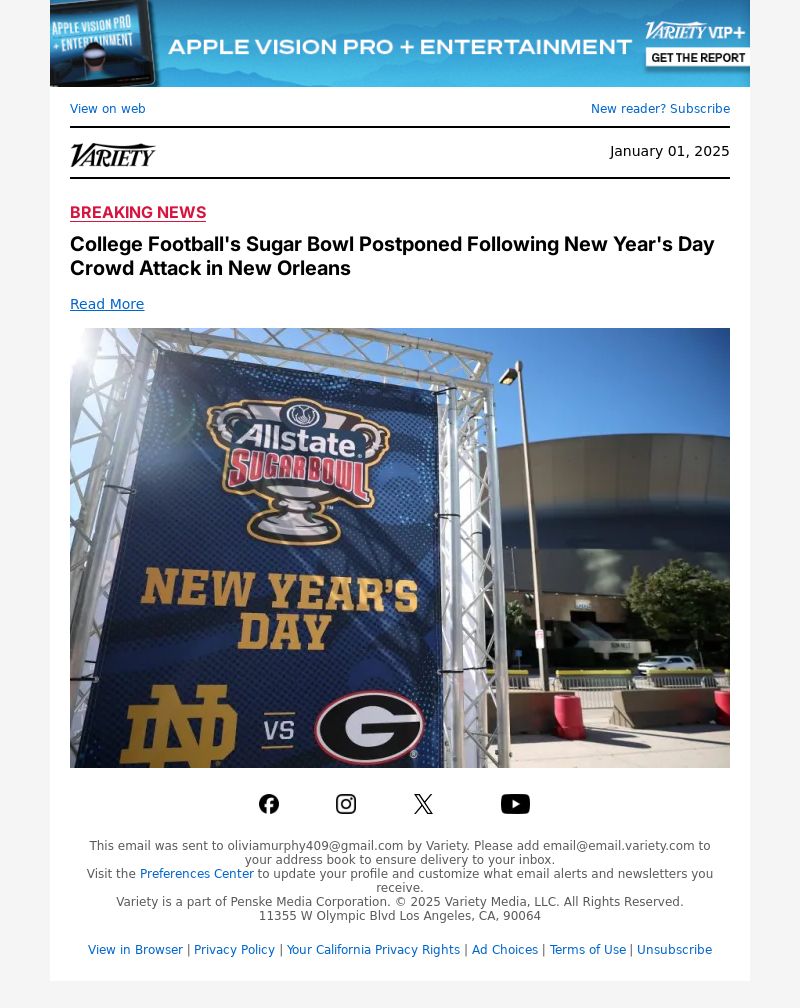View the Terms of Use
Image resolution: width=800 pixels, height=1008 pixels.
click(587, 950)
